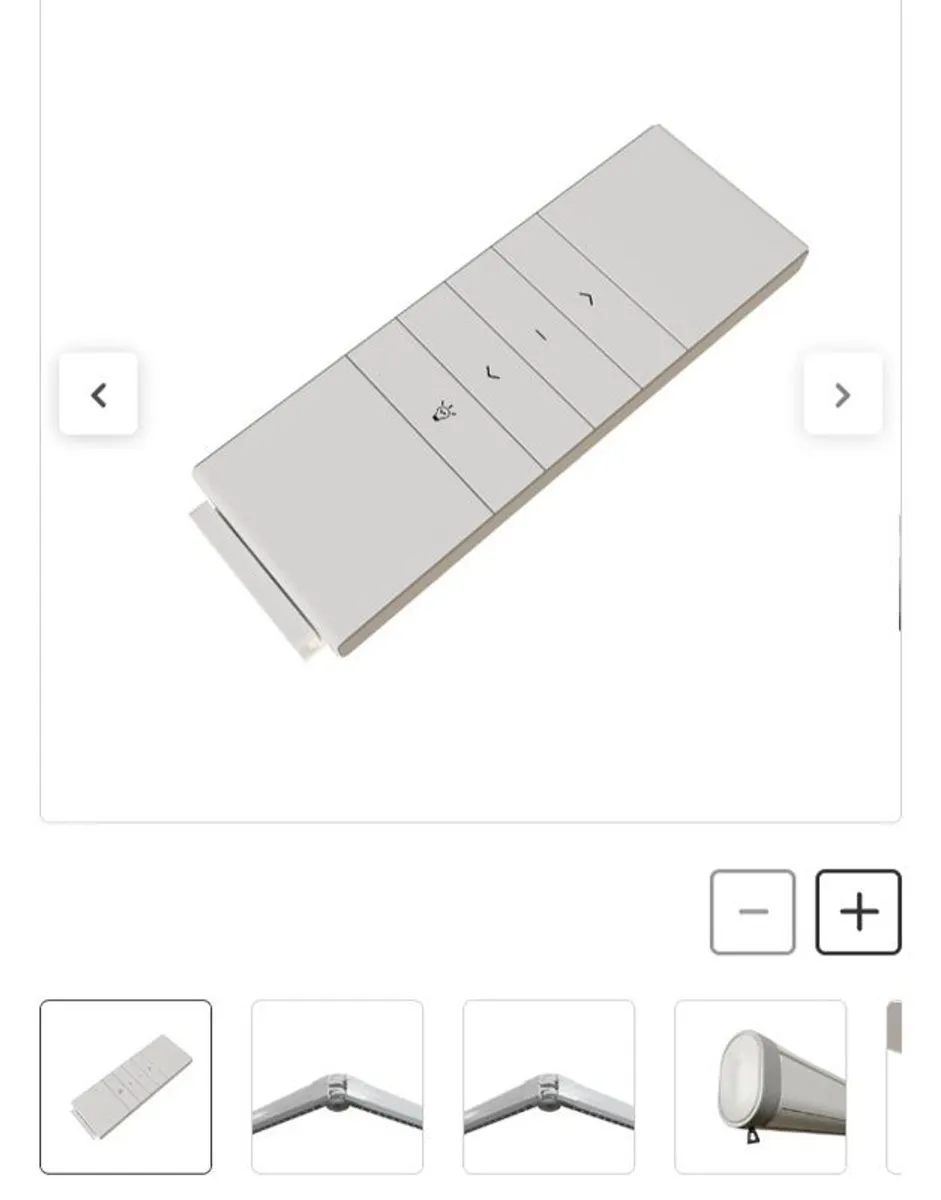Open the third thumbnail of the corner joint
This screenshot has width=941, height=1200.
tap(549, 1086)
